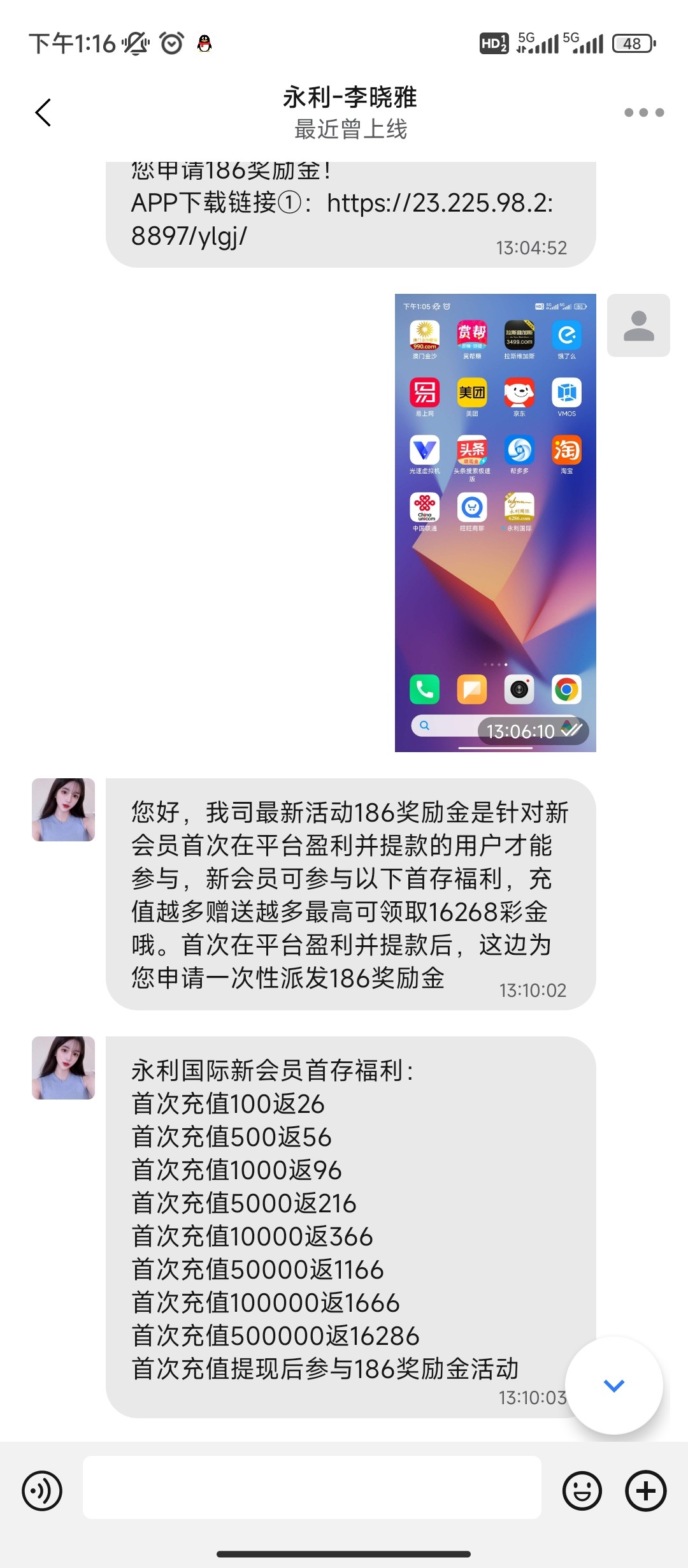Focus the message text field
This screenshot has width=688, height=1568.
pos(312,1487)
